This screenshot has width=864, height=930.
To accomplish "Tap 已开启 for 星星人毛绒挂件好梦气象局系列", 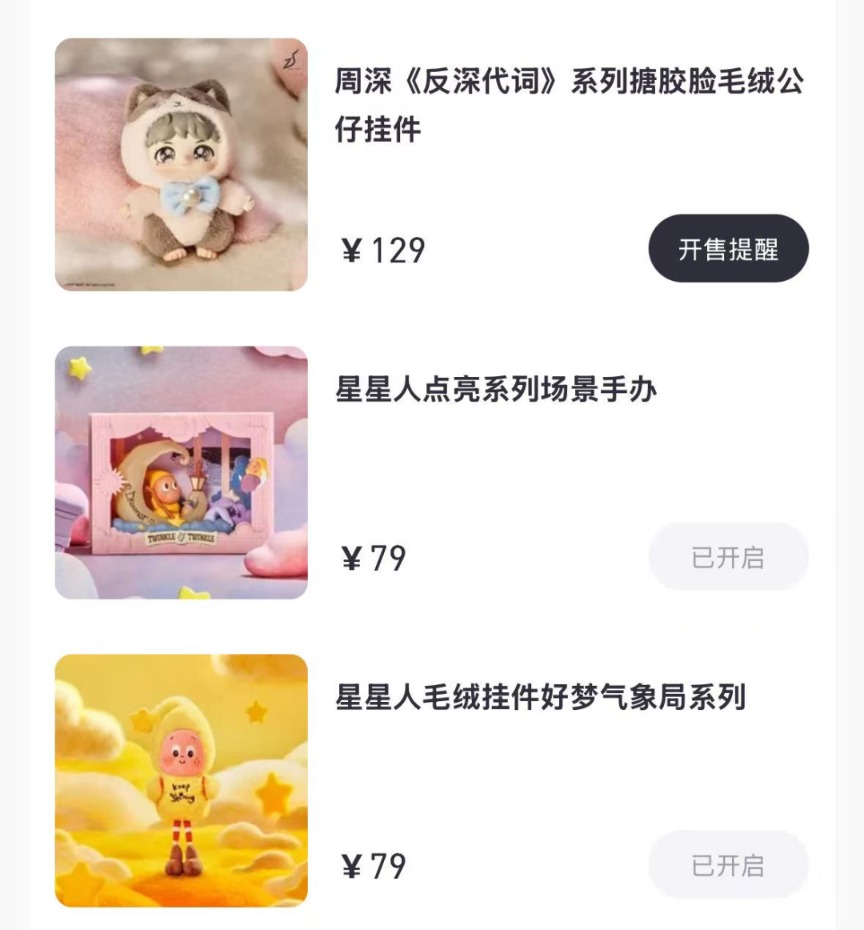I will point(728,865).
